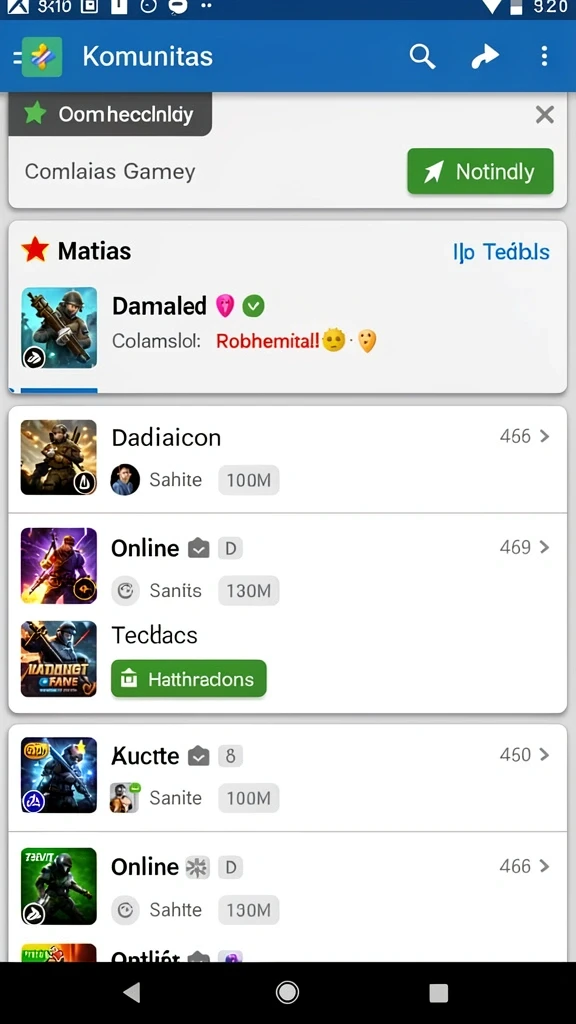This screenshot has width=576, height=1024.
Task: Open search in the Komunitas app bar
Action: coord(422,56)
